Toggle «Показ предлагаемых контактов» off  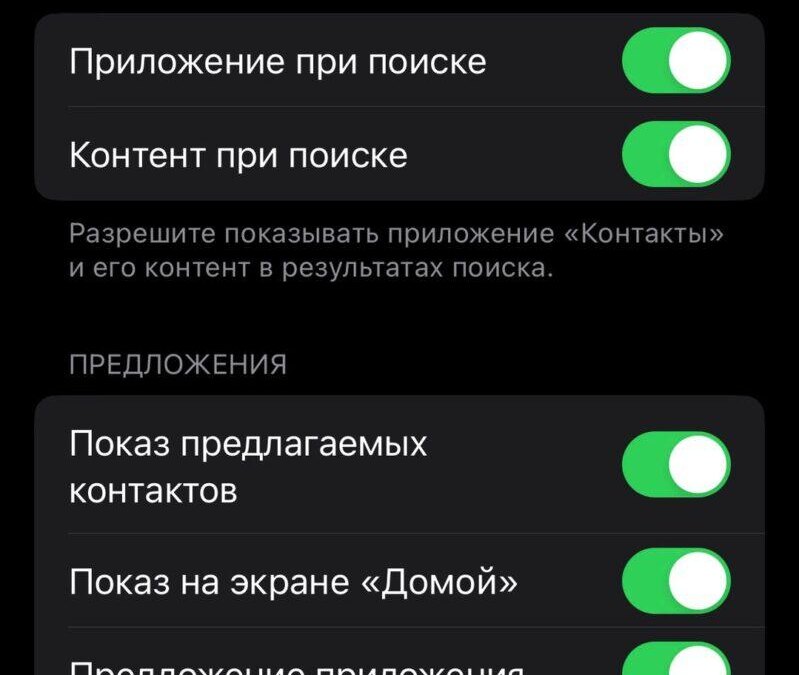coord(676,465)
